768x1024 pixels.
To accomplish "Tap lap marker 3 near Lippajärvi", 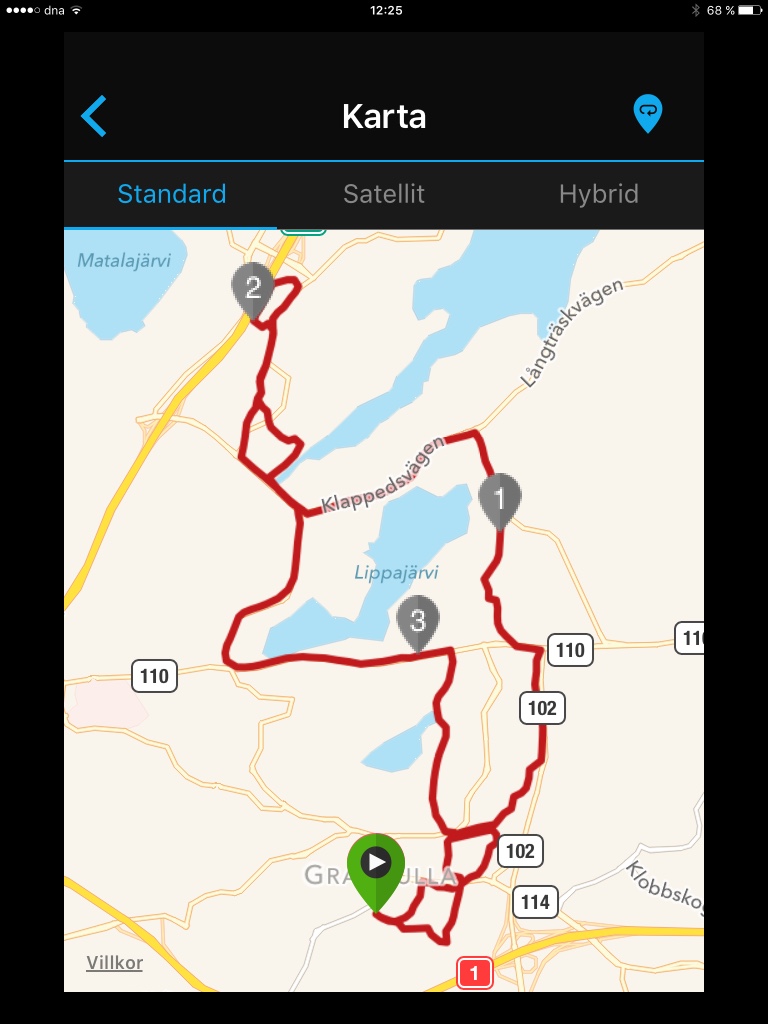I will (418, 621).
